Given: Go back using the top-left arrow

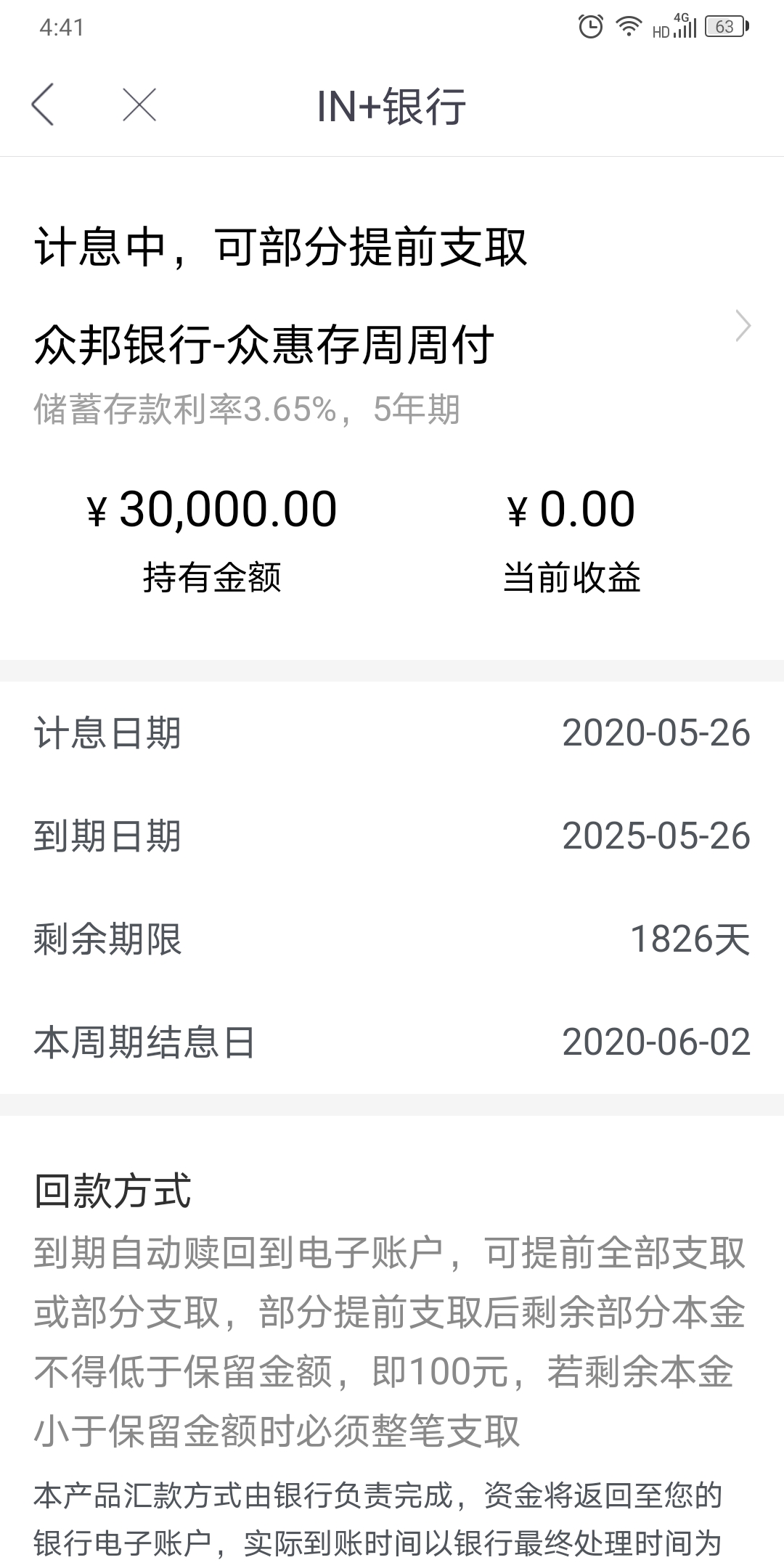Looking at the screenshot, I should tap(43, 105).
